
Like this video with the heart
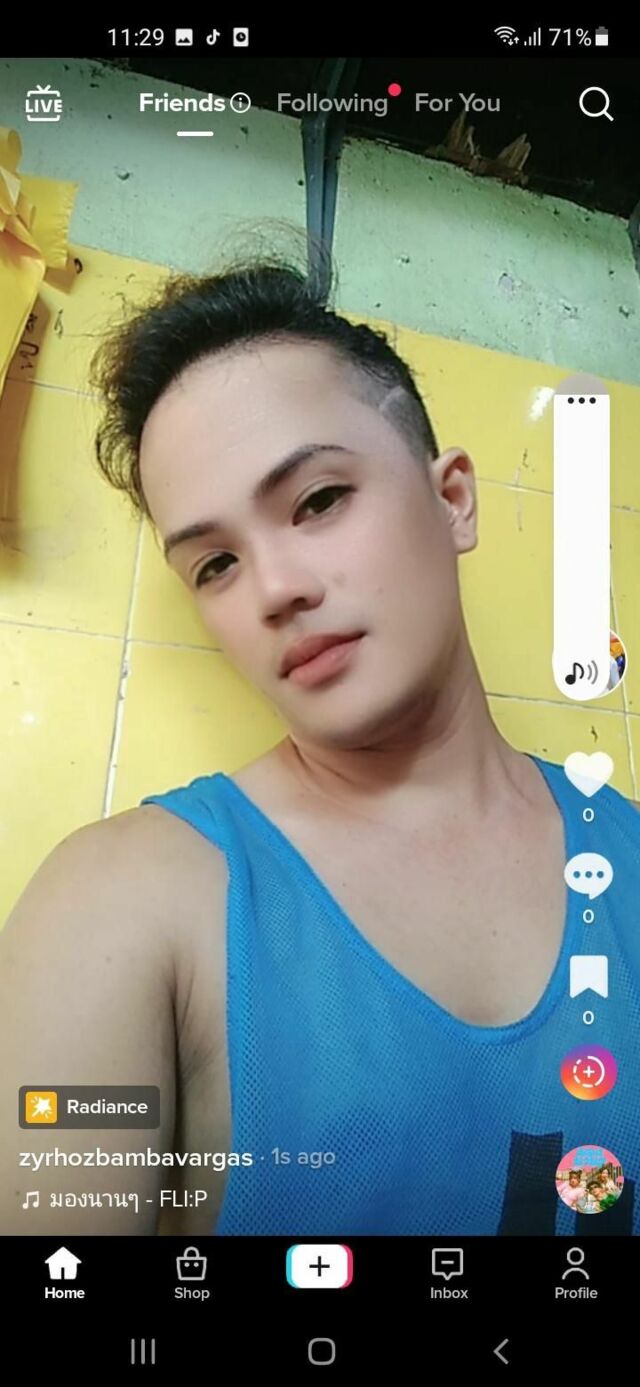coord(588,774)
